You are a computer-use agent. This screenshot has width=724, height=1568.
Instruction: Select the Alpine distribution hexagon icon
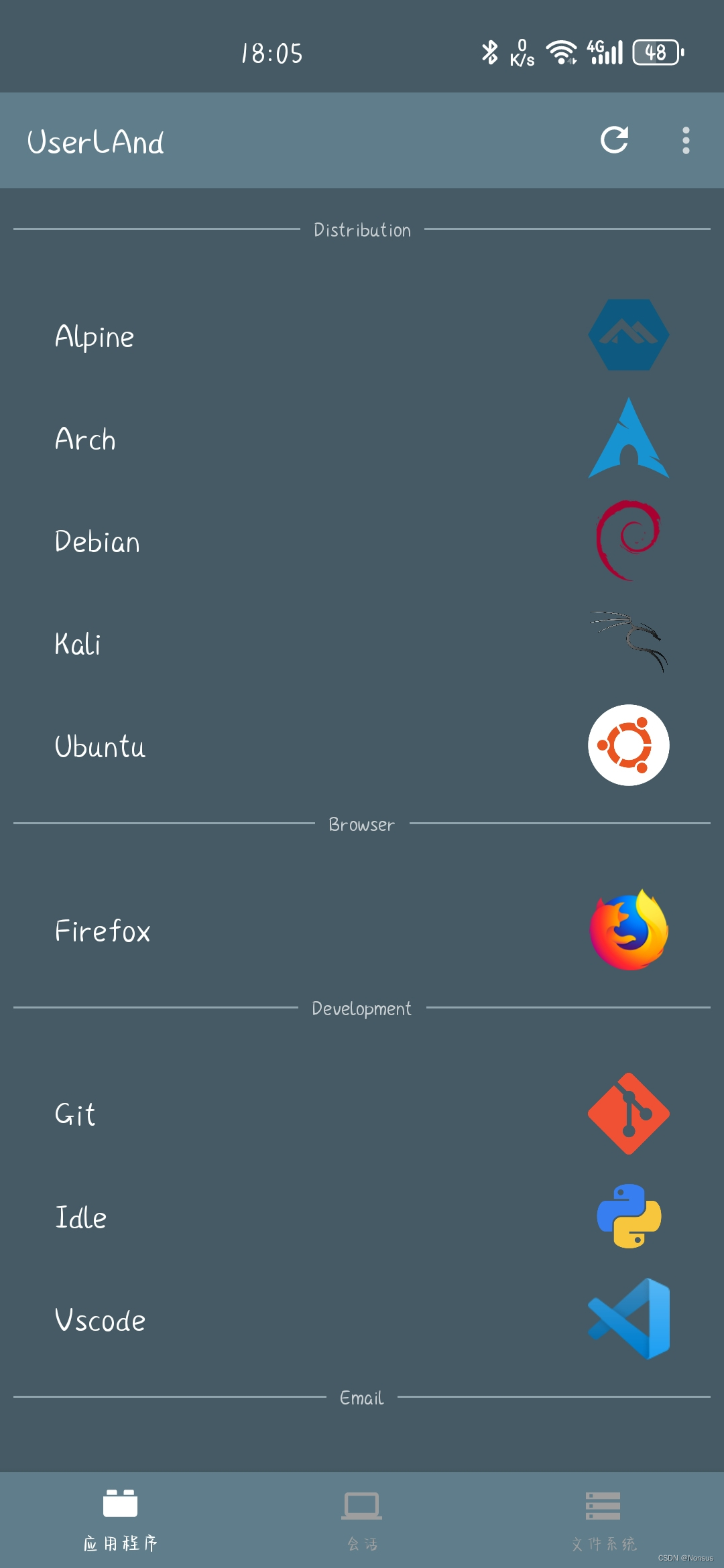point(627,335)
